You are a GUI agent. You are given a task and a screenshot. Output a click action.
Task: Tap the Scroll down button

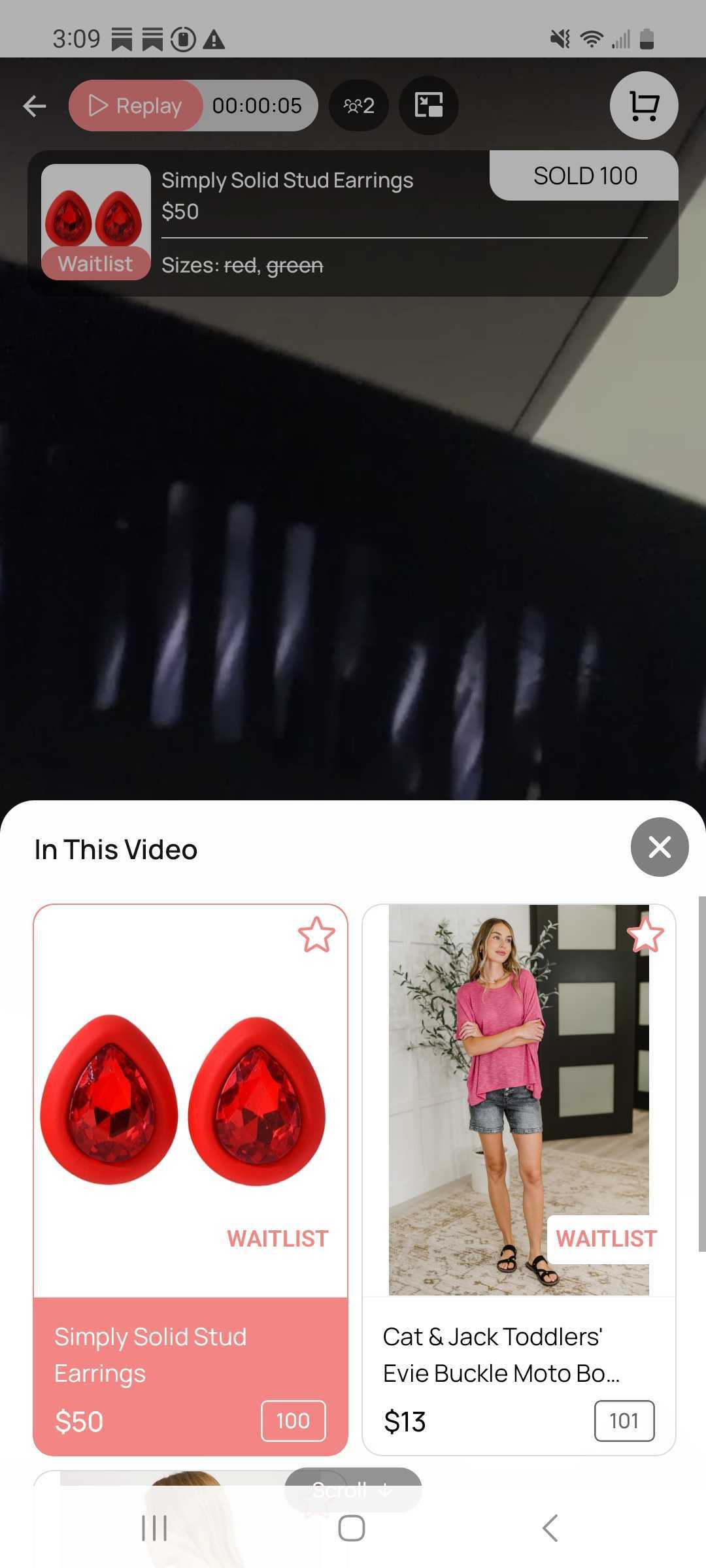[x=353, y=1490]
